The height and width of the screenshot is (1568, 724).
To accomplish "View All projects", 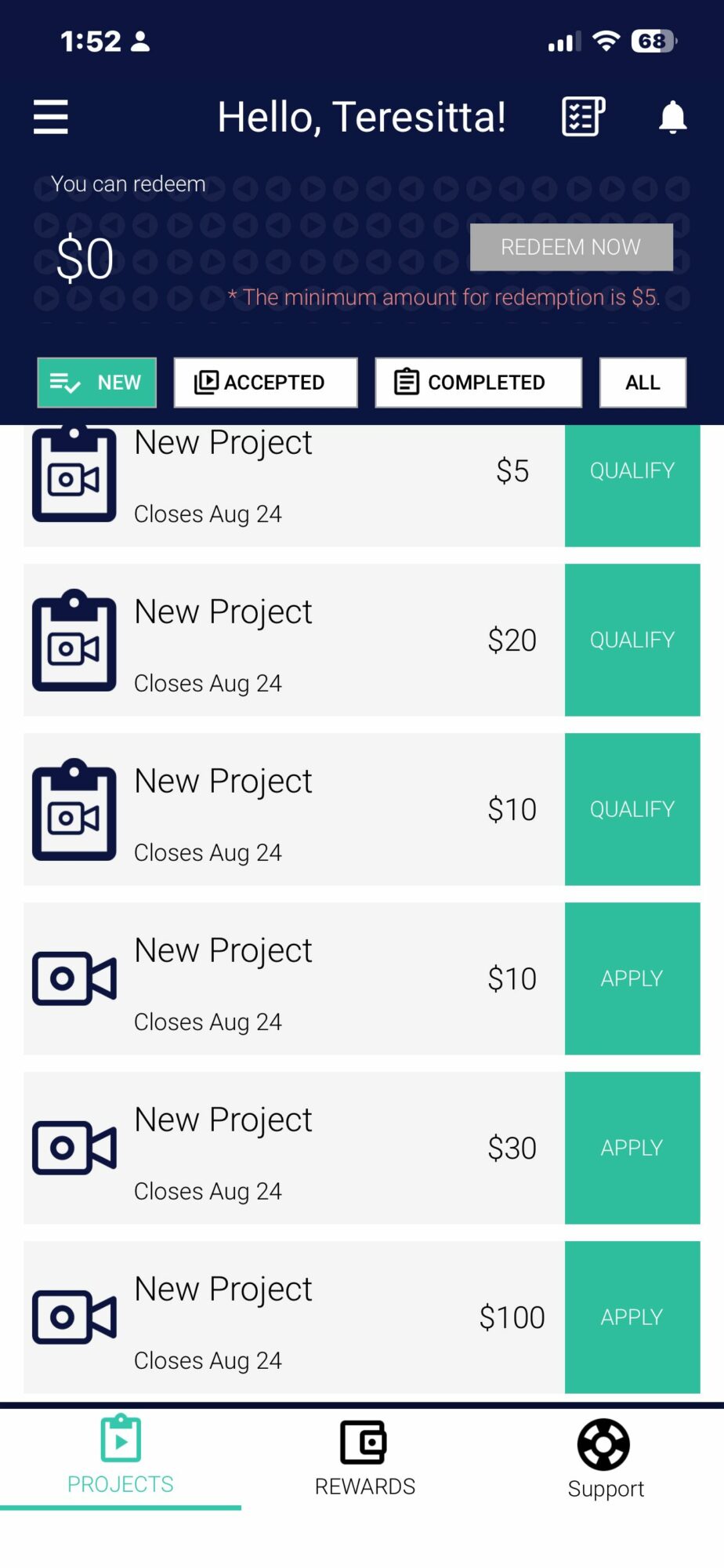I will pos(643,383).
